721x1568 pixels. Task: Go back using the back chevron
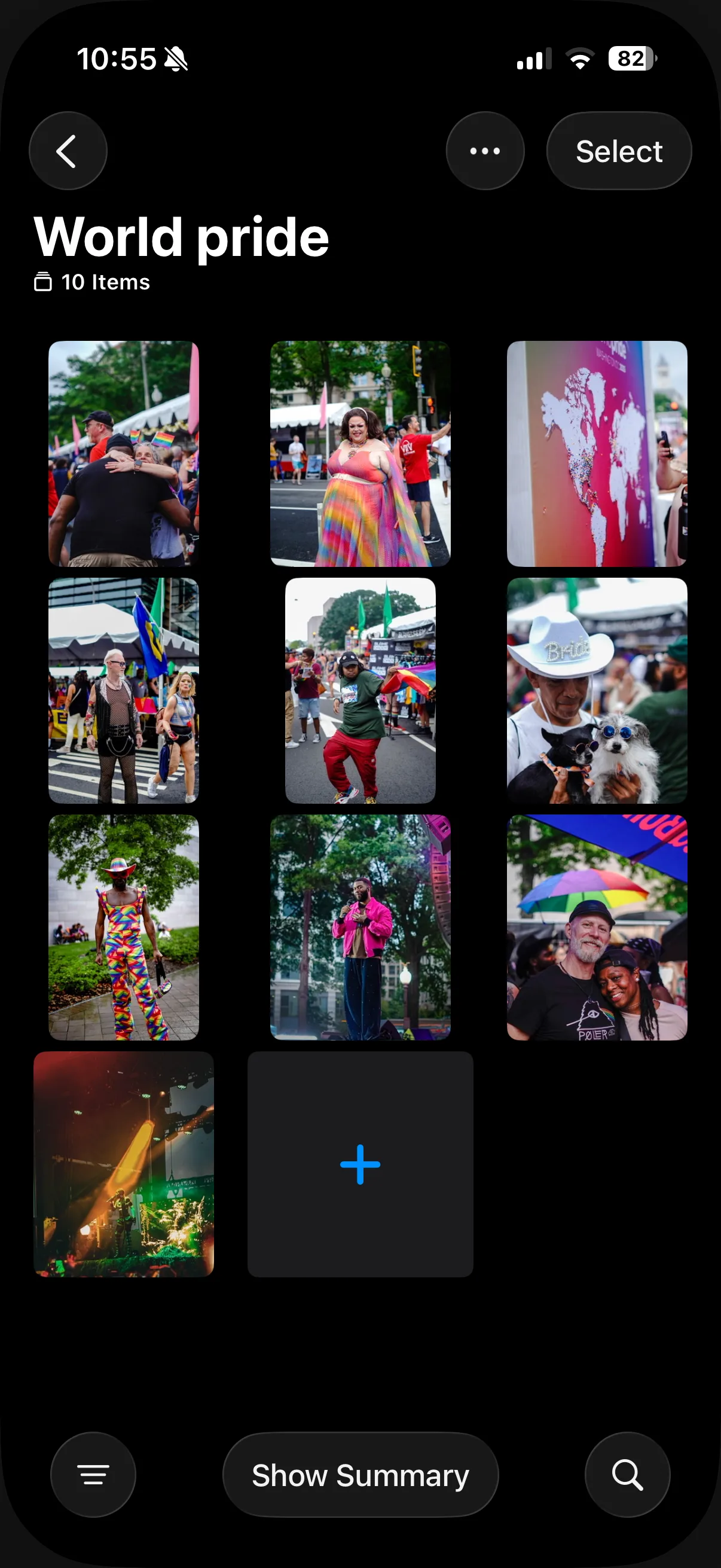68,150
